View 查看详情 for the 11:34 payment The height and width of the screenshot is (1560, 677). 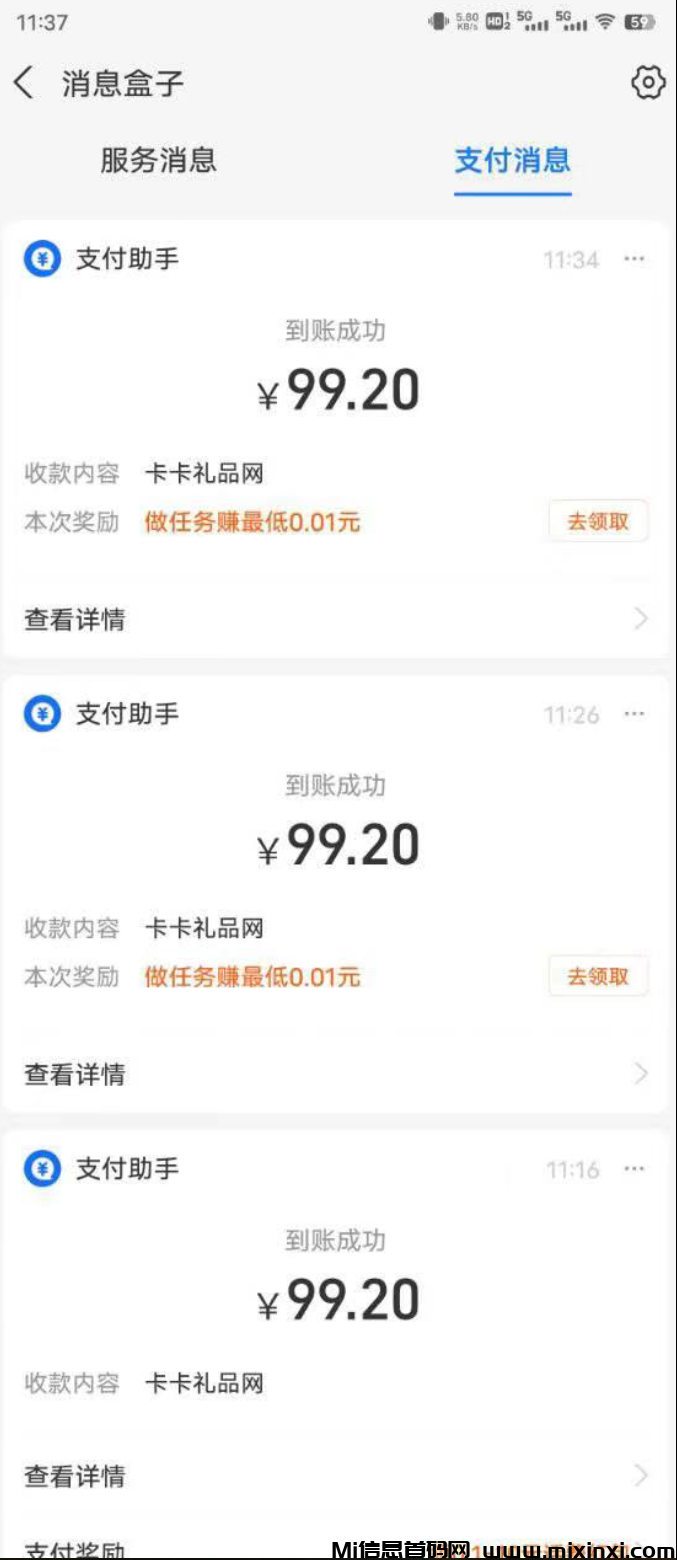click(335, 619)
